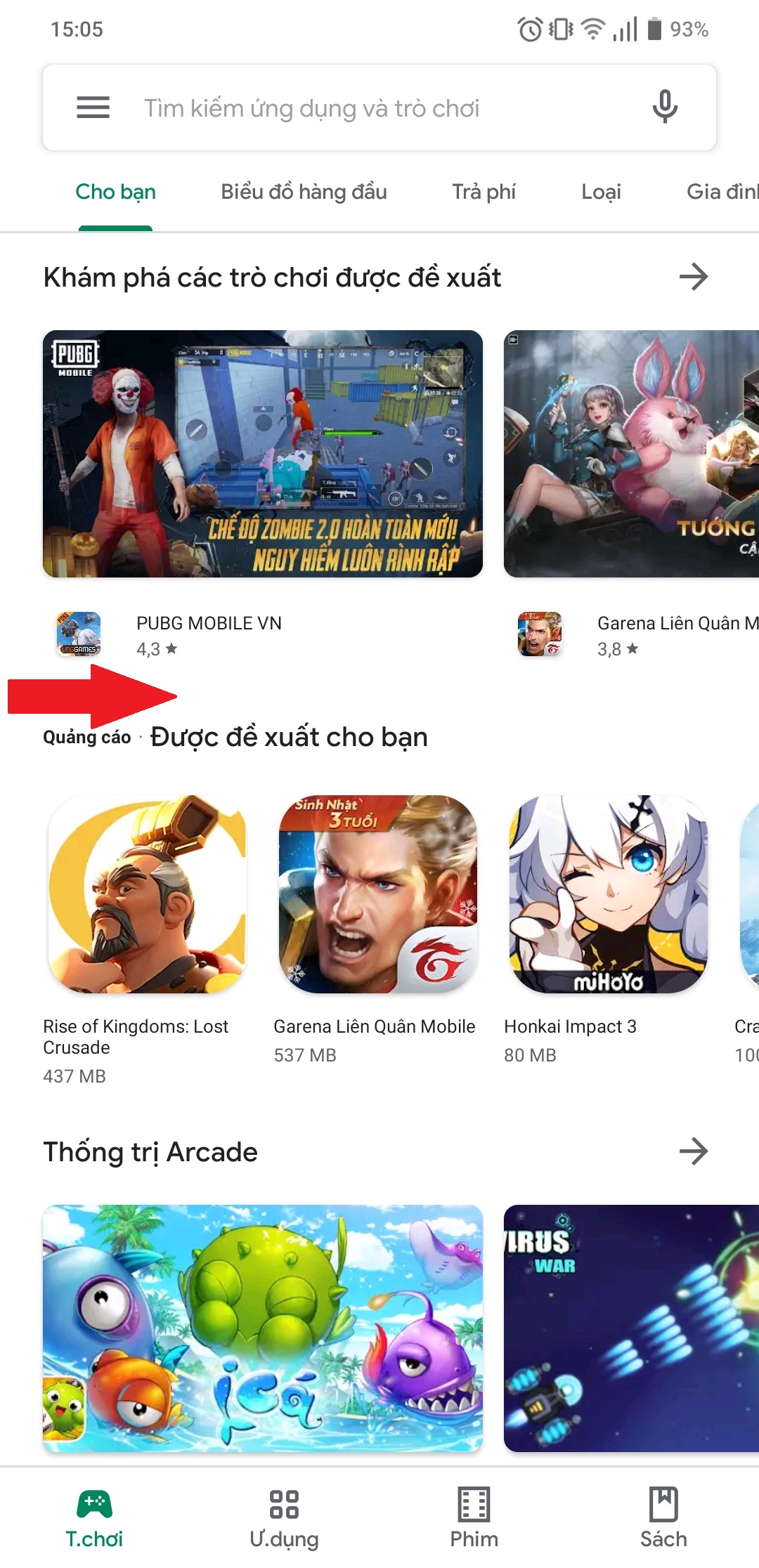The image size is (759, 1568).
Task: Select the T.chơi bottom tab
Action: [x=94, y=1517]
